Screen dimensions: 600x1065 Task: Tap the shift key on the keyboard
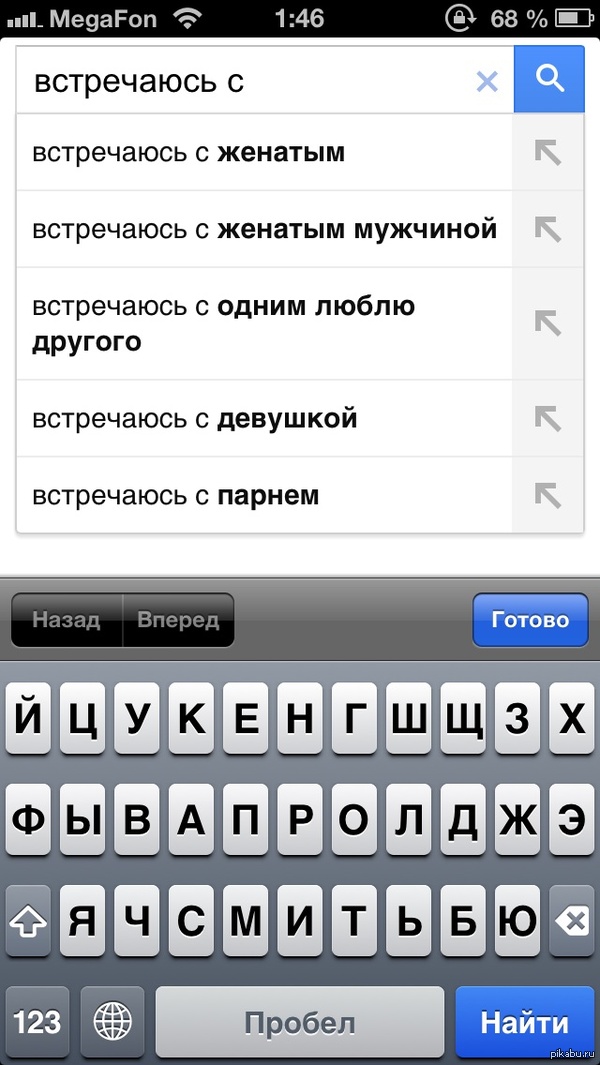[28, 922]
